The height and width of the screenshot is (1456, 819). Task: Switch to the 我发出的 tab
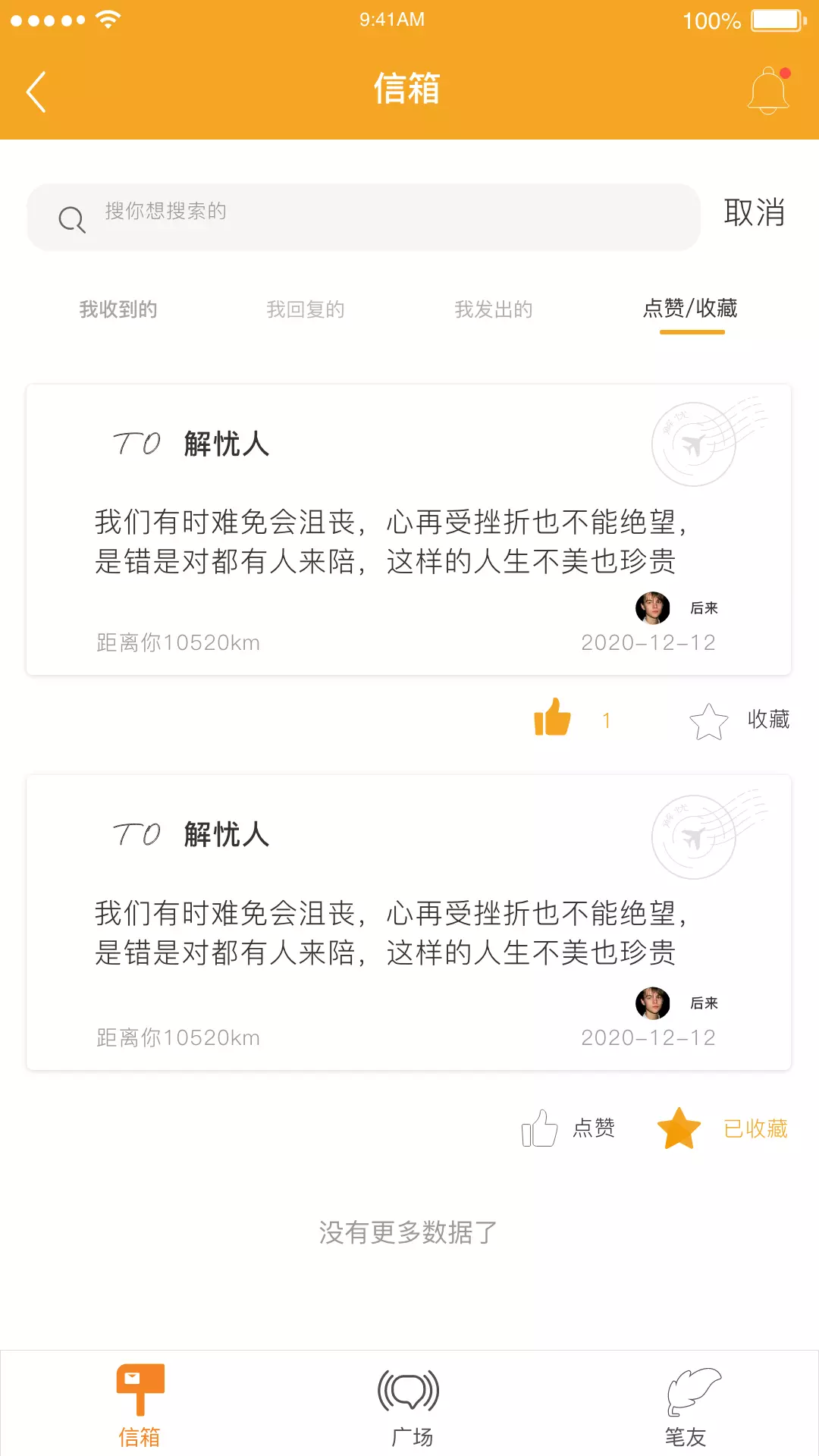[494, 309]
